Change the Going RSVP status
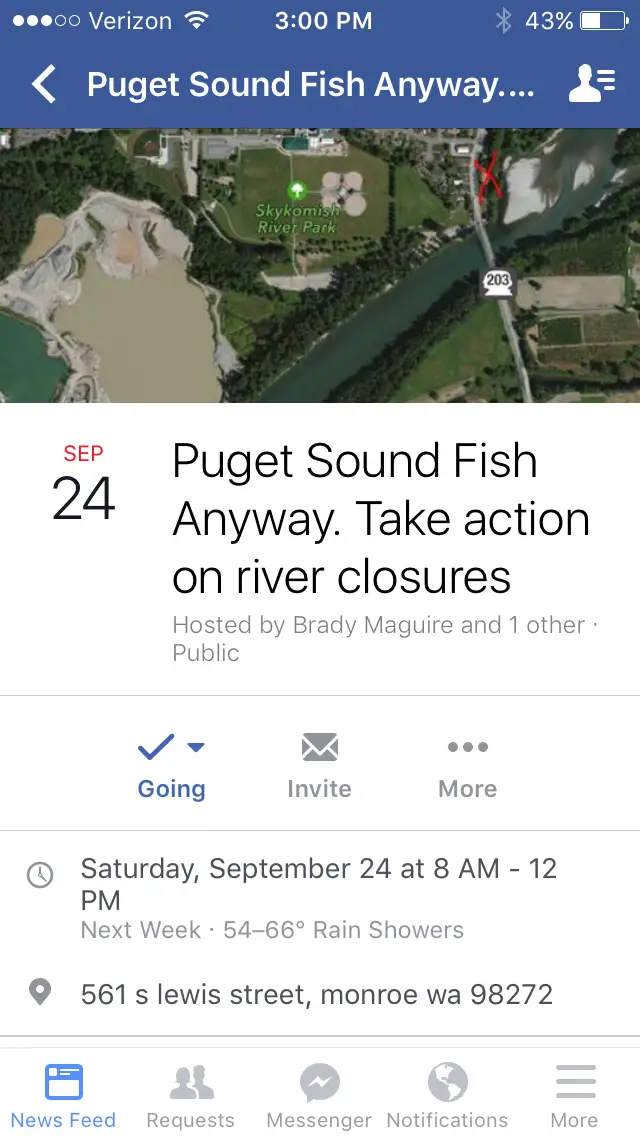The width and height of the screenshot is (640, 1136). (x=171, y=766)
